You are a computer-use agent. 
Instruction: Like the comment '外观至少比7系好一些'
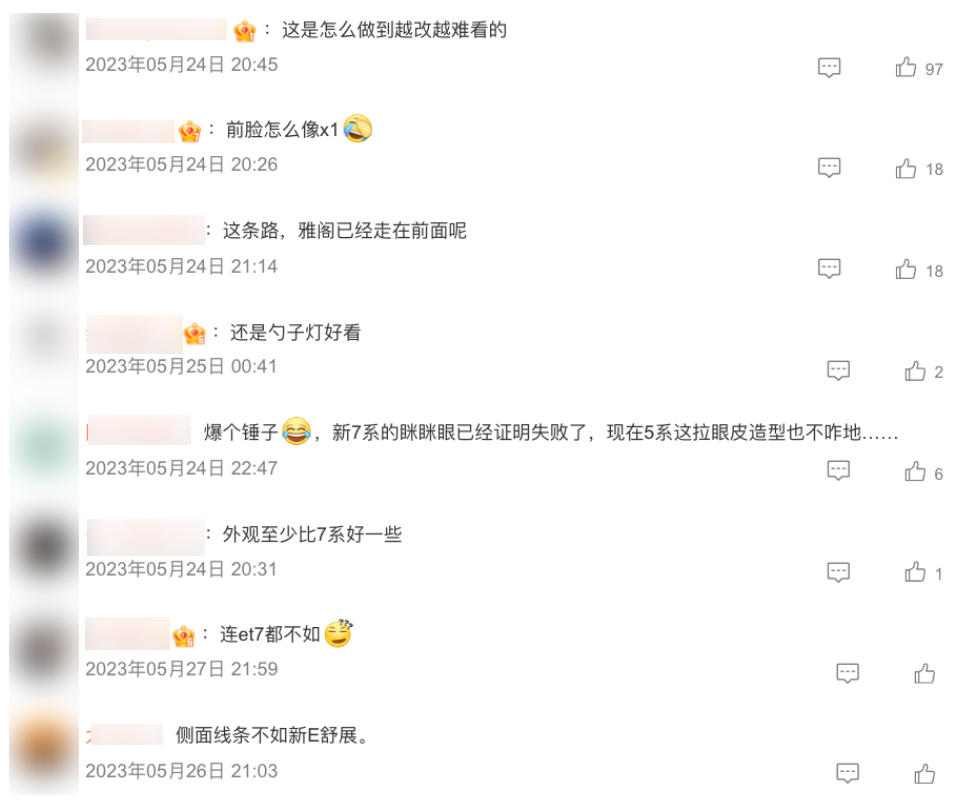point(915,572)
